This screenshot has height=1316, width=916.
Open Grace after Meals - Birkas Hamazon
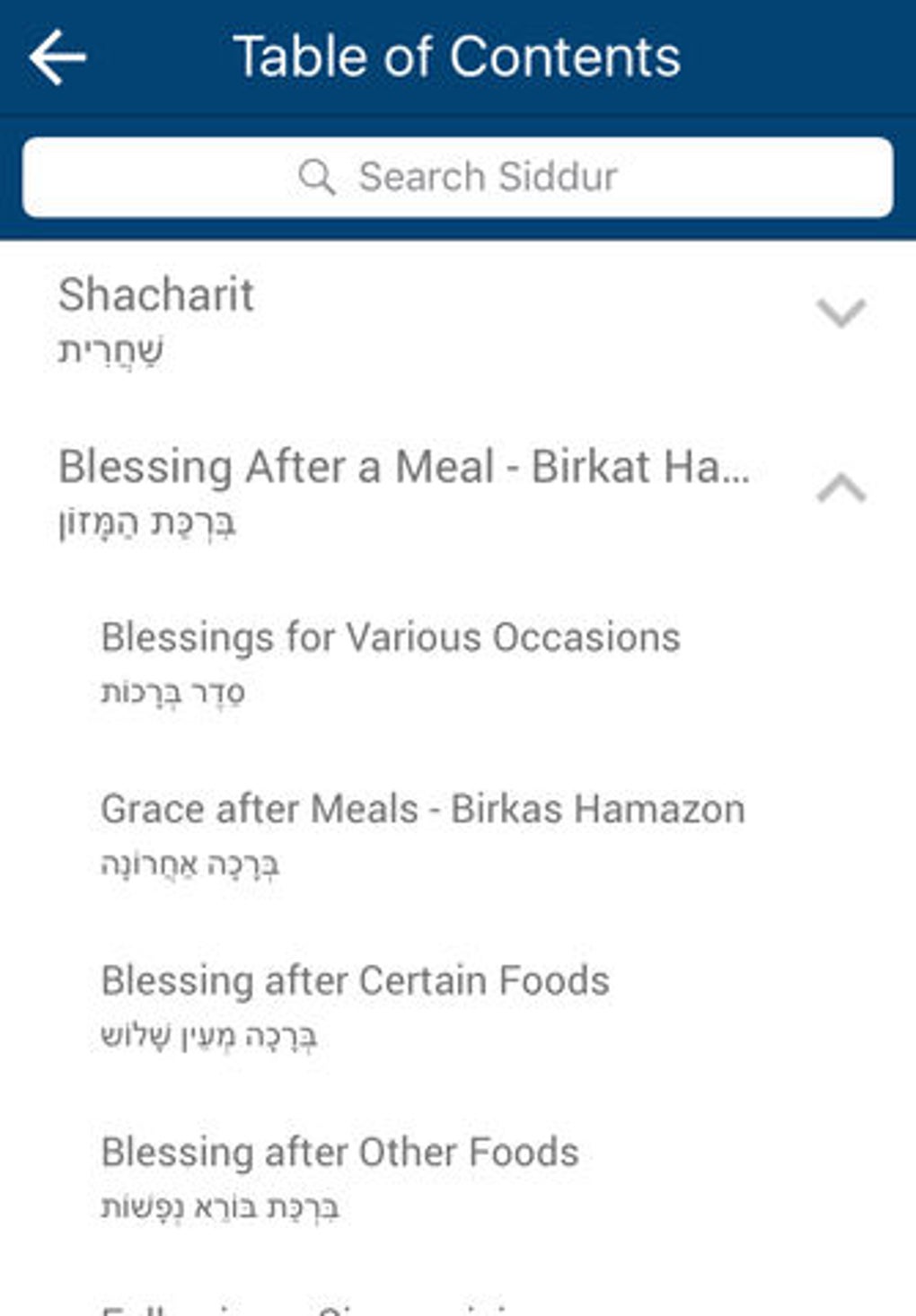[x=422, y=831]
